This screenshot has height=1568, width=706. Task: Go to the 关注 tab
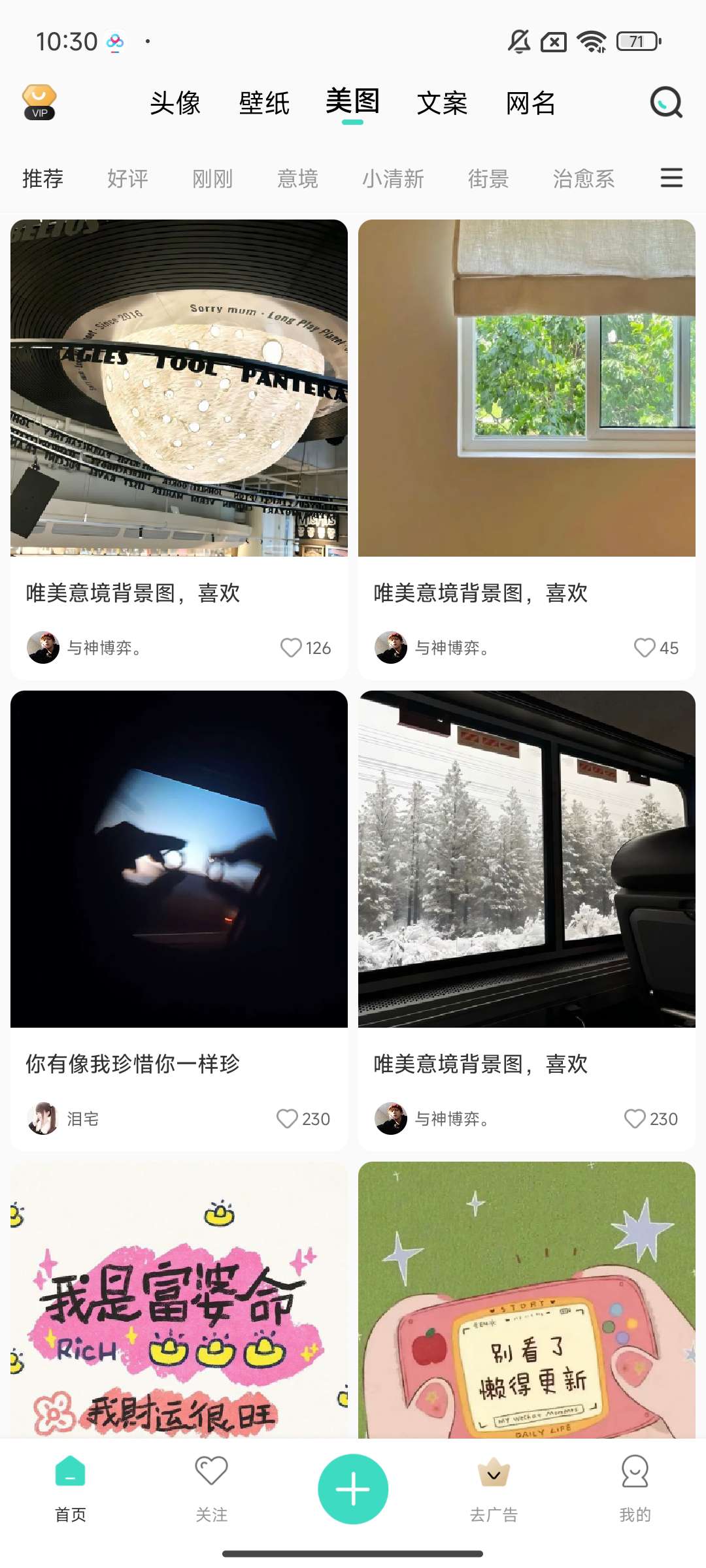point(211,1489)
